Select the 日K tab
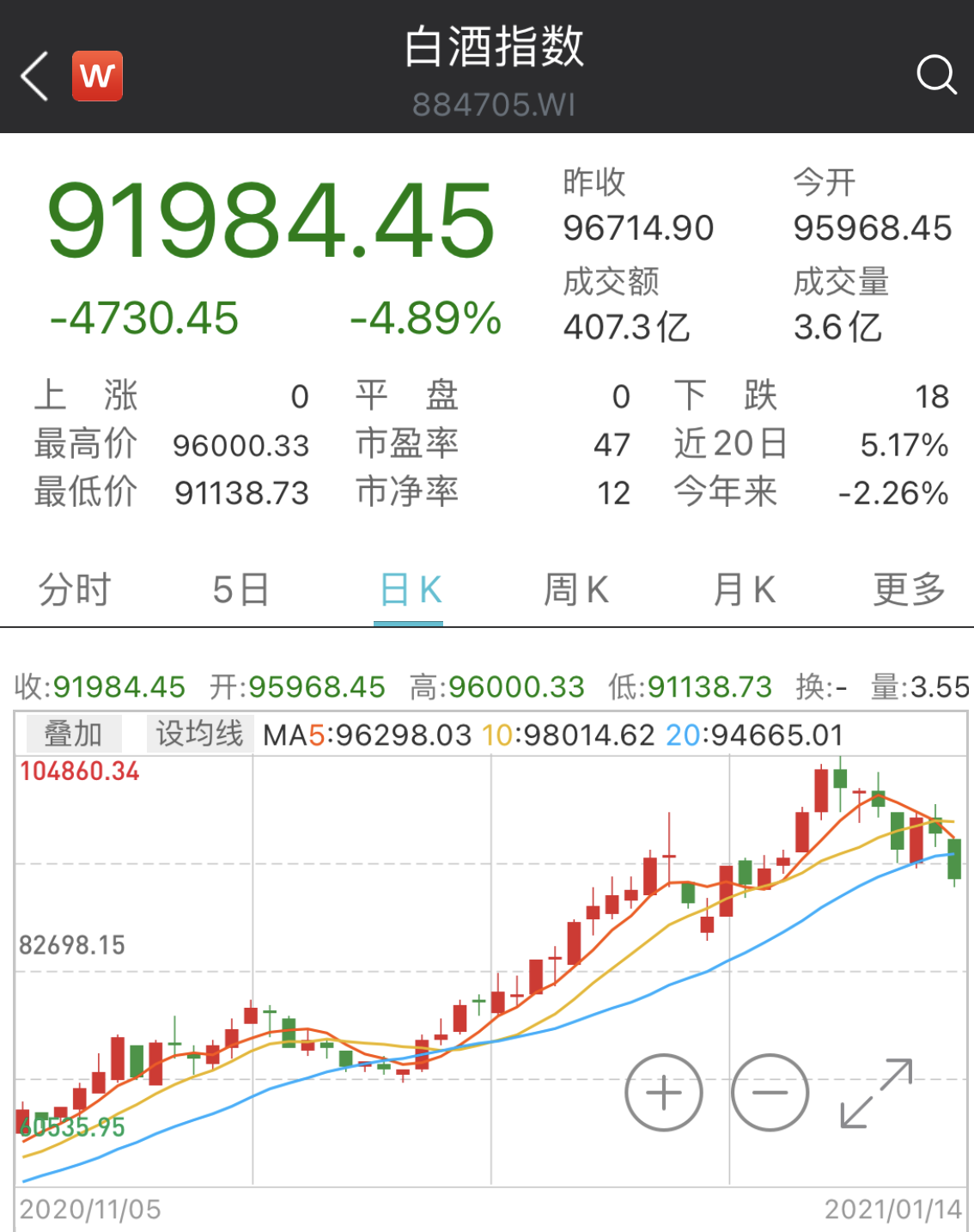974x1232 pixels. tap(410, 590)
